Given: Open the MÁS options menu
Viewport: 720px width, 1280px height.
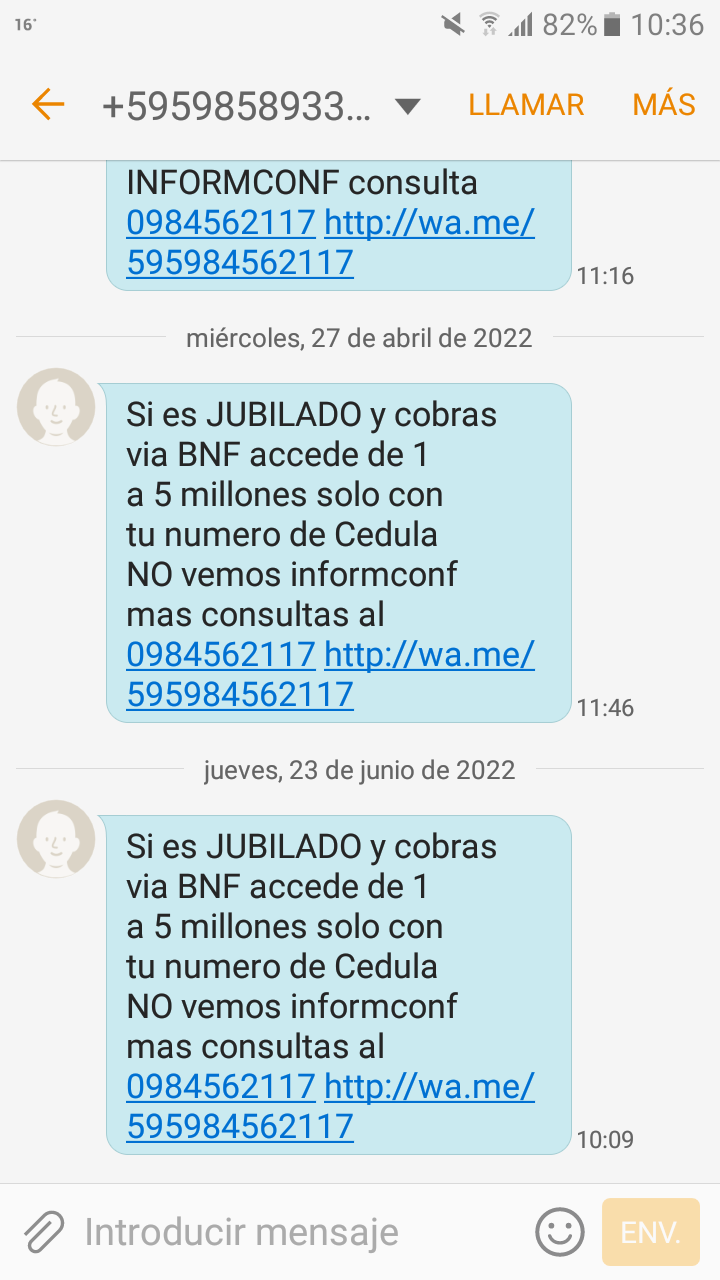Looking at the screenshot, I should (664, 105).
